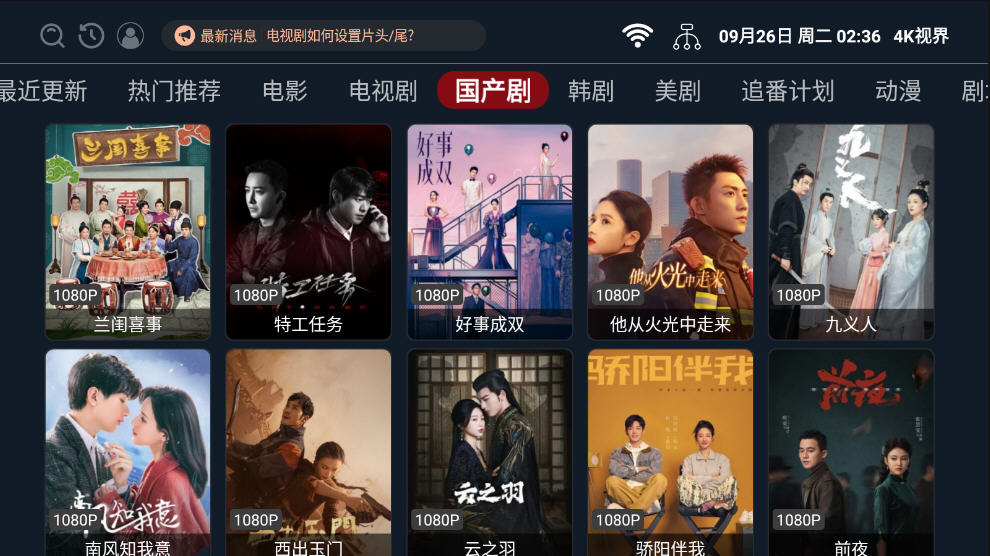Open the drama 兰闺喜事
The width and height of the screenshot is (990, 556).
point(128,231)
